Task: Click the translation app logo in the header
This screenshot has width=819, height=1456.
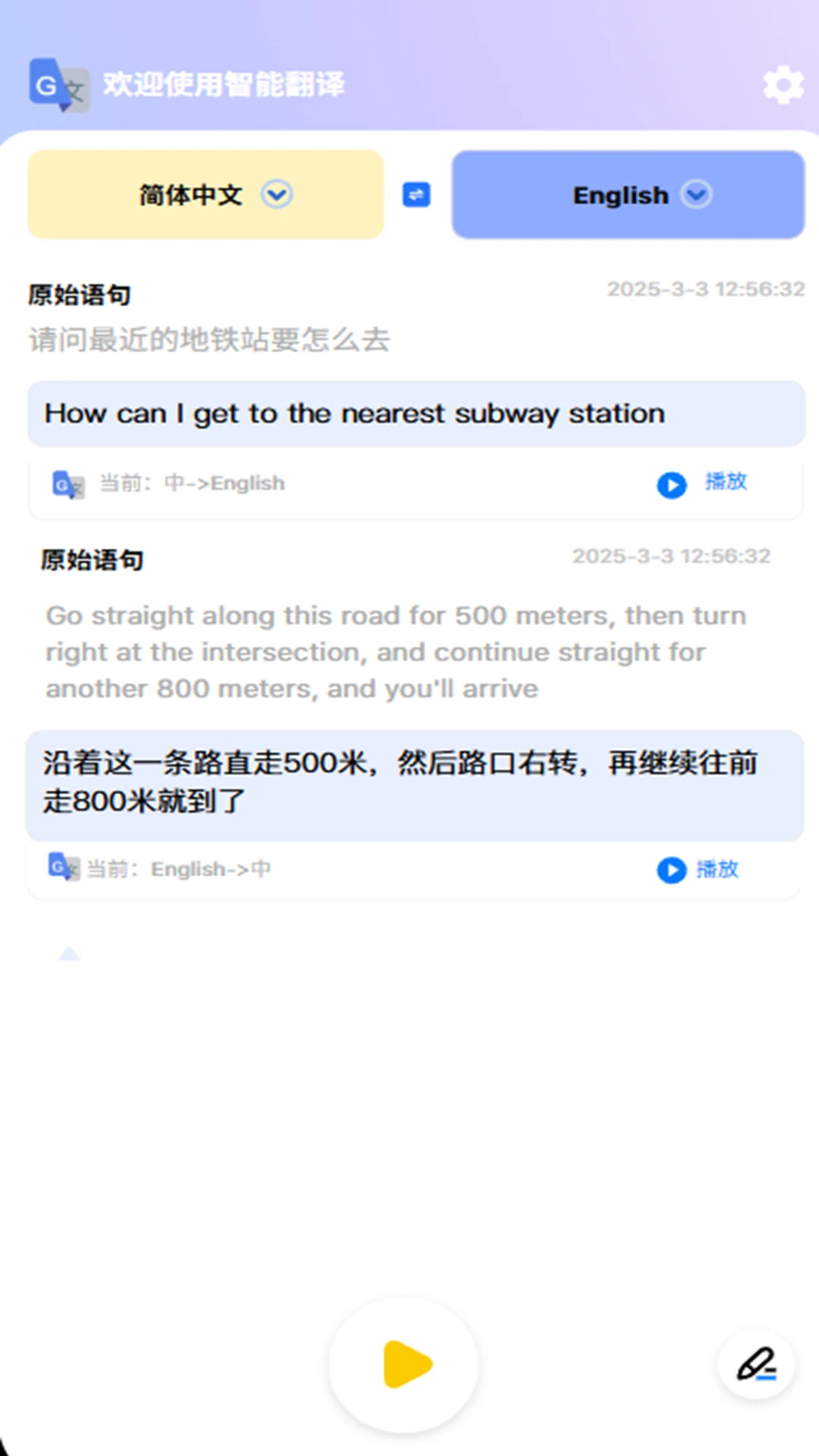Action: click(x=57, y=85)
